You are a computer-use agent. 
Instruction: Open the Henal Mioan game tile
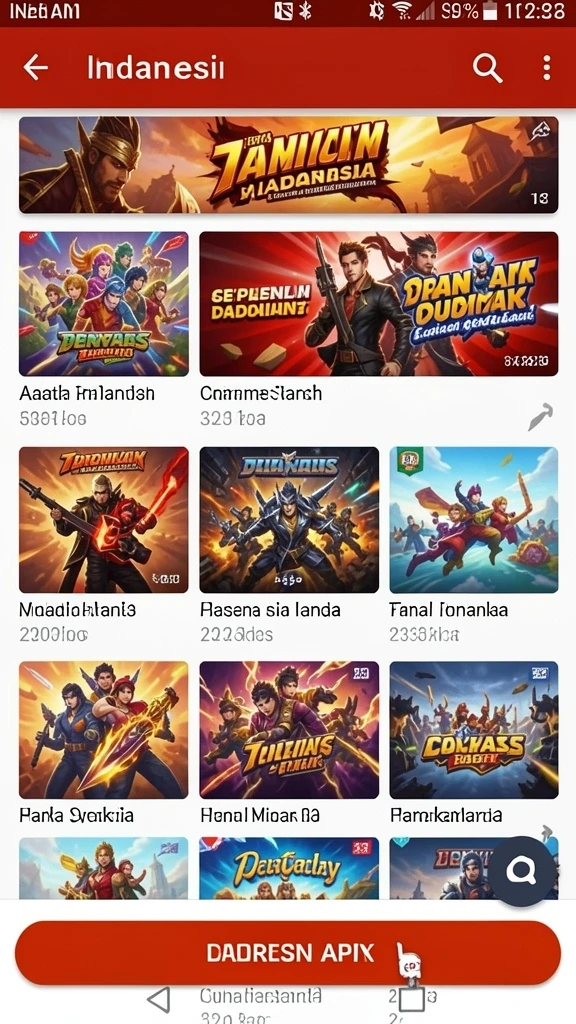tap(289, 730)
